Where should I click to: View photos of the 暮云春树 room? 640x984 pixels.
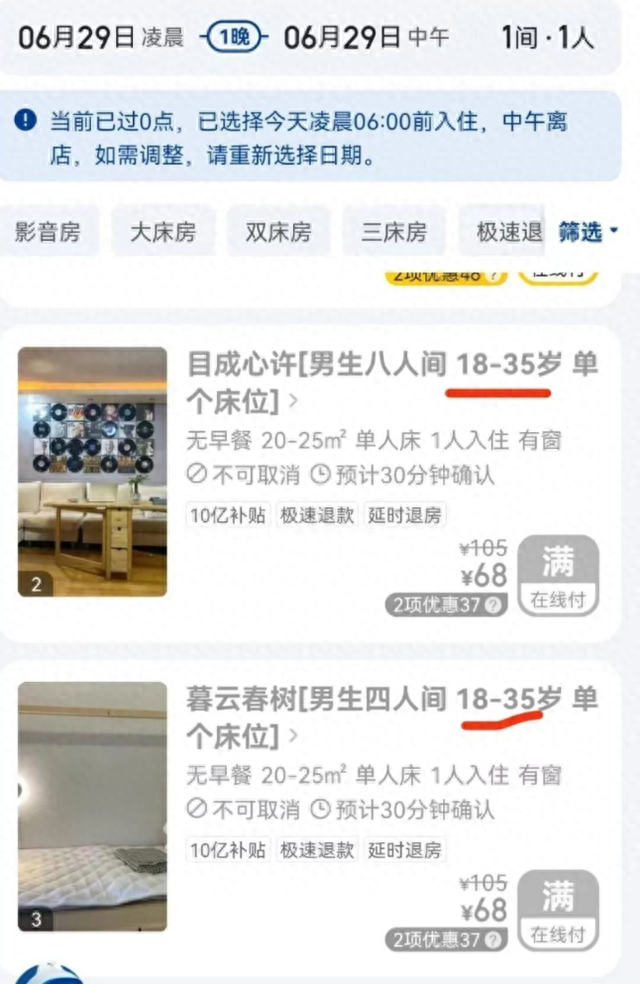point(92,806)
